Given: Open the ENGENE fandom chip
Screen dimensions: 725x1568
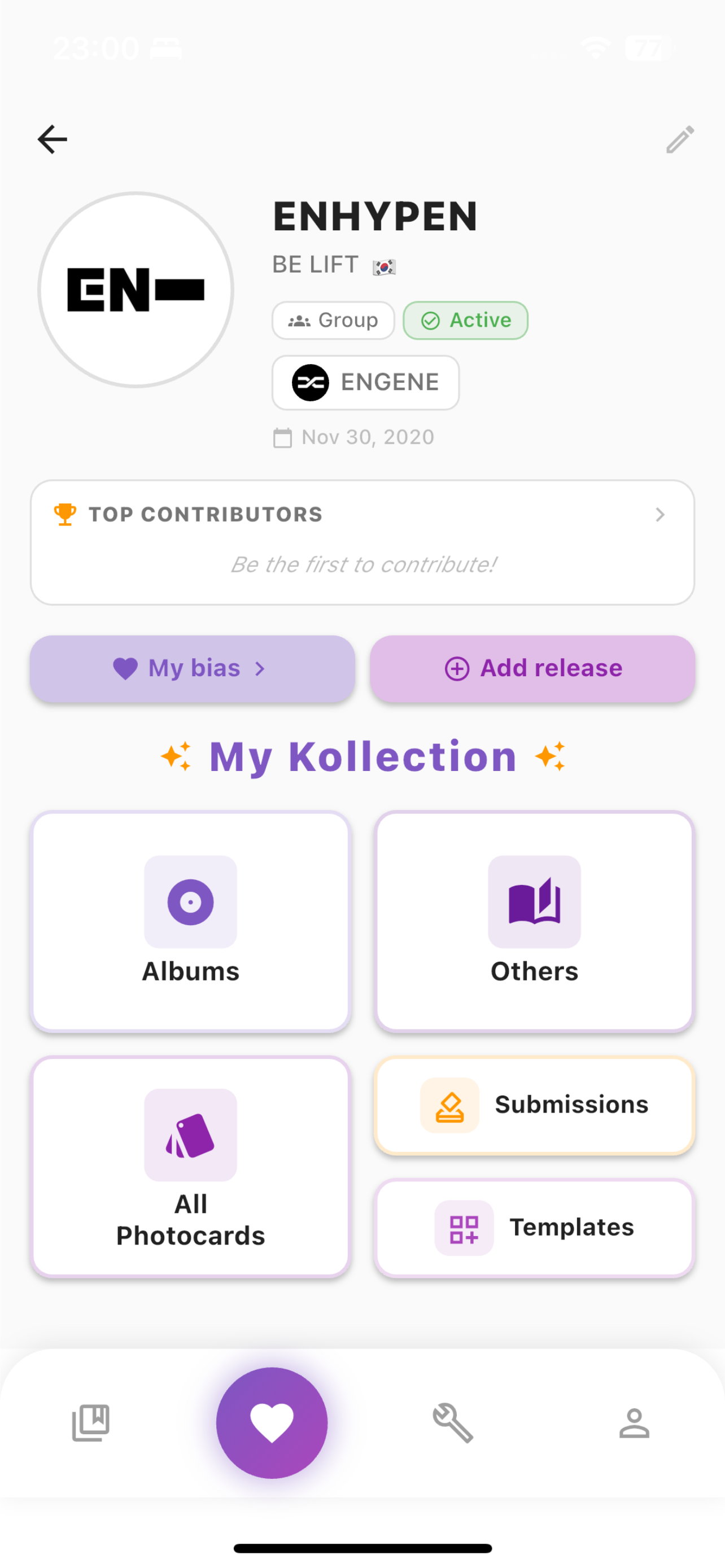Looking at the screenshot, I should coord(365,382).
